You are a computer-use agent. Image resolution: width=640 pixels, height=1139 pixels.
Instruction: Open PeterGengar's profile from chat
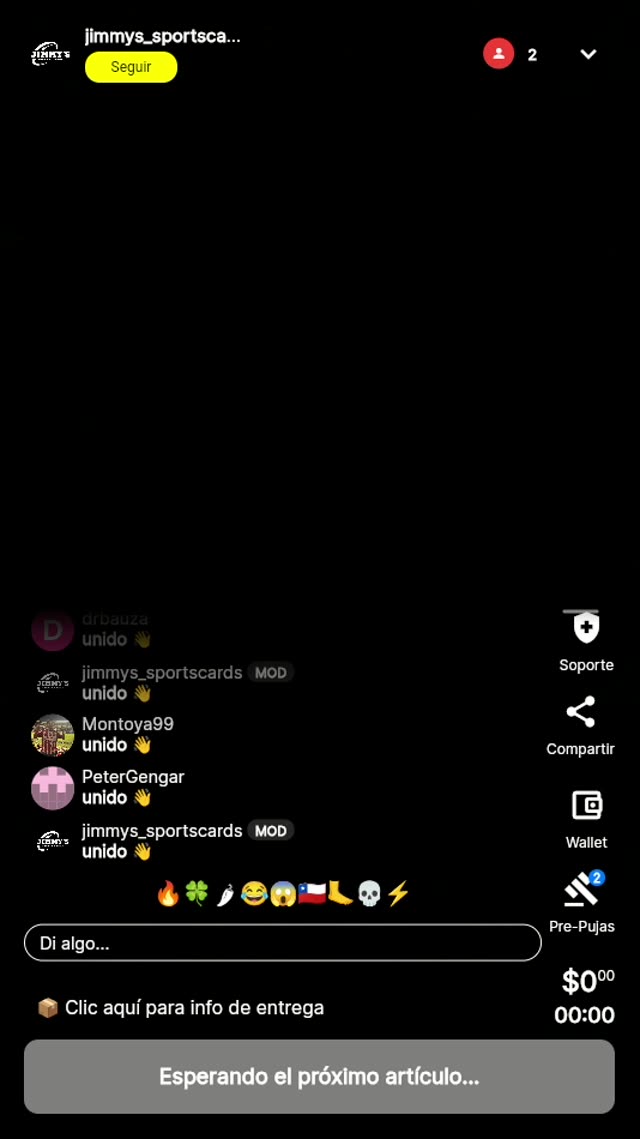click(53, 788)
